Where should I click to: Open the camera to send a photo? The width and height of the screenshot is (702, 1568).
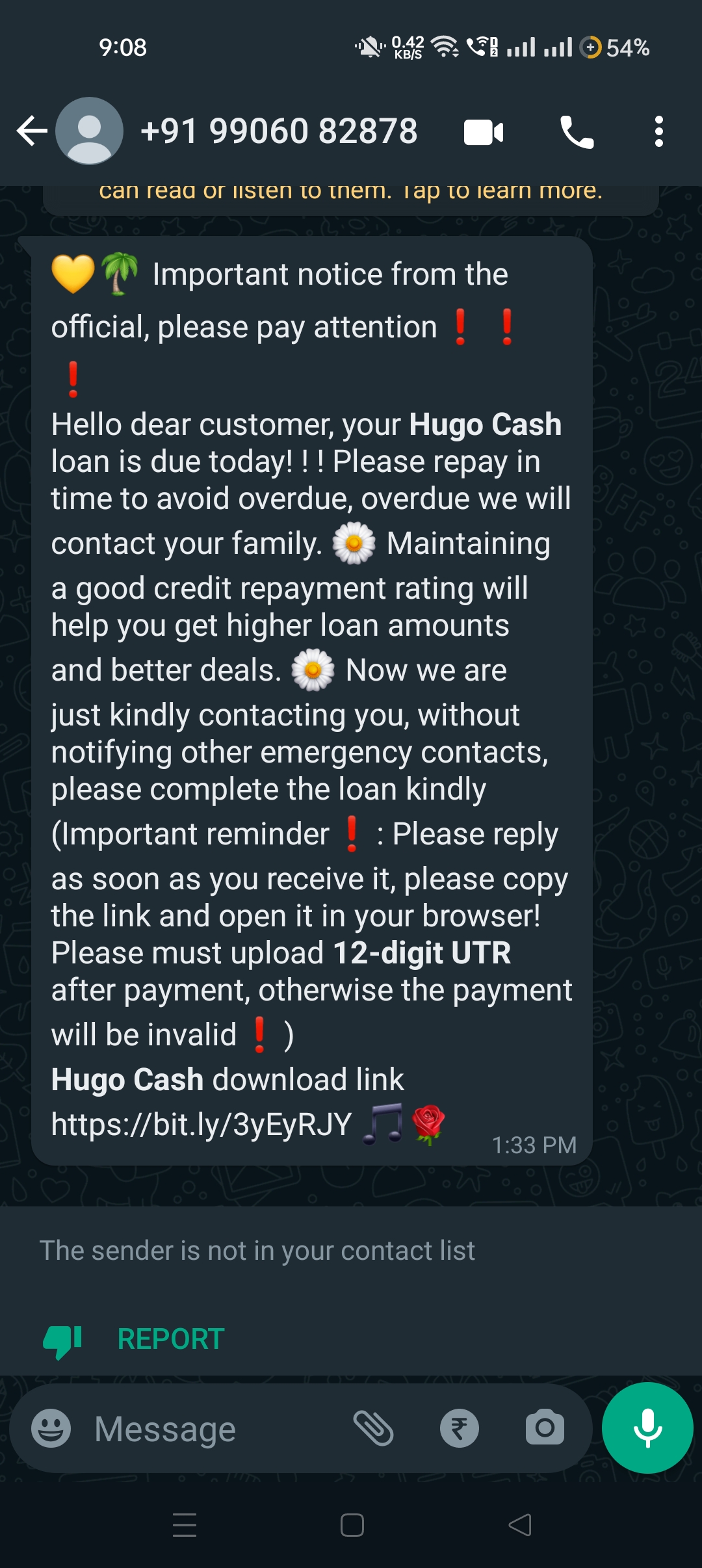click(544, 1428)
